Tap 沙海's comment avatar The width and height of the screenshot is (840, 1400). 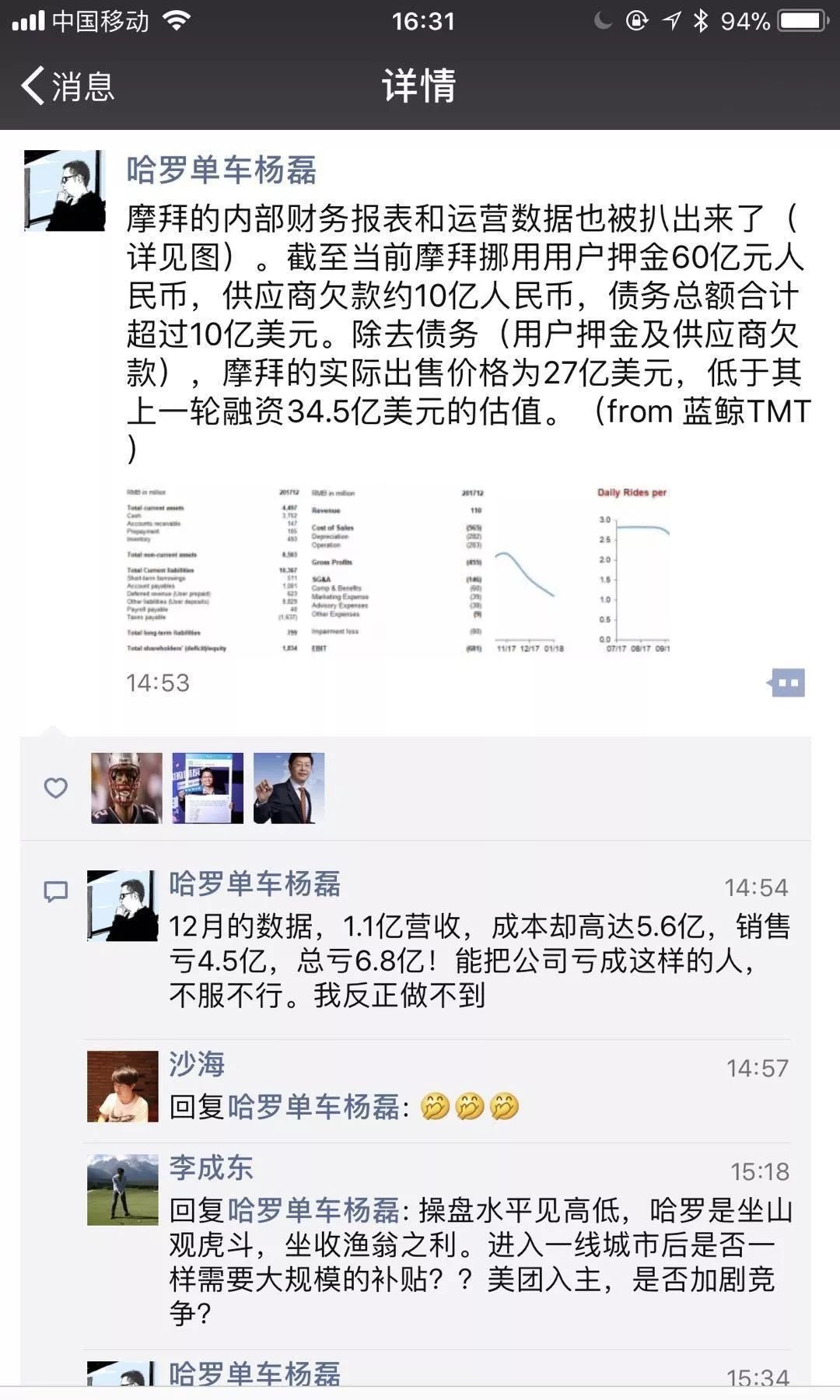pyautogui.click(x=123, y=1087)
